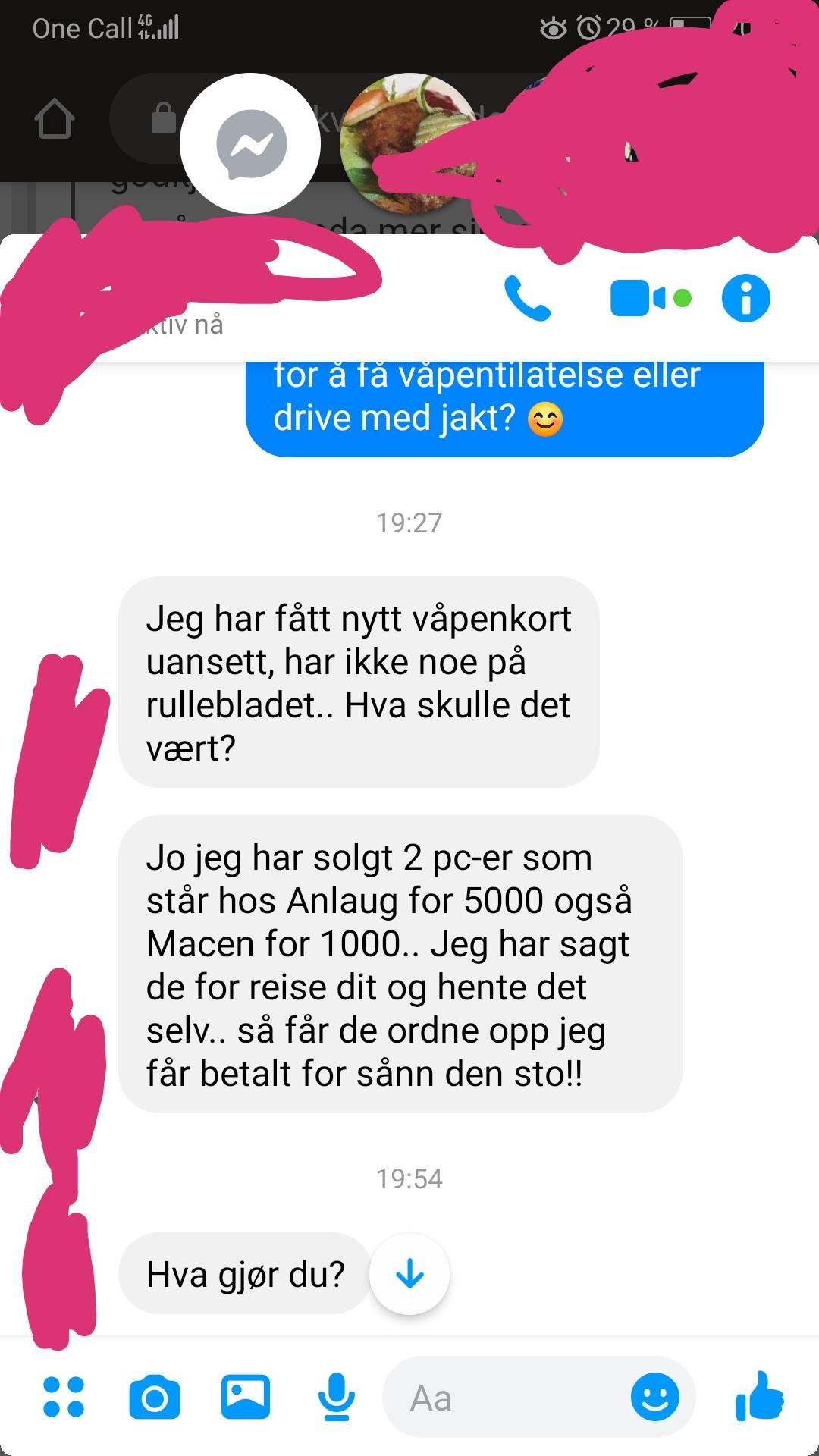Start a voice call with this contact
This screenshot has width=819, height=1456.
(x=528, y=299)
